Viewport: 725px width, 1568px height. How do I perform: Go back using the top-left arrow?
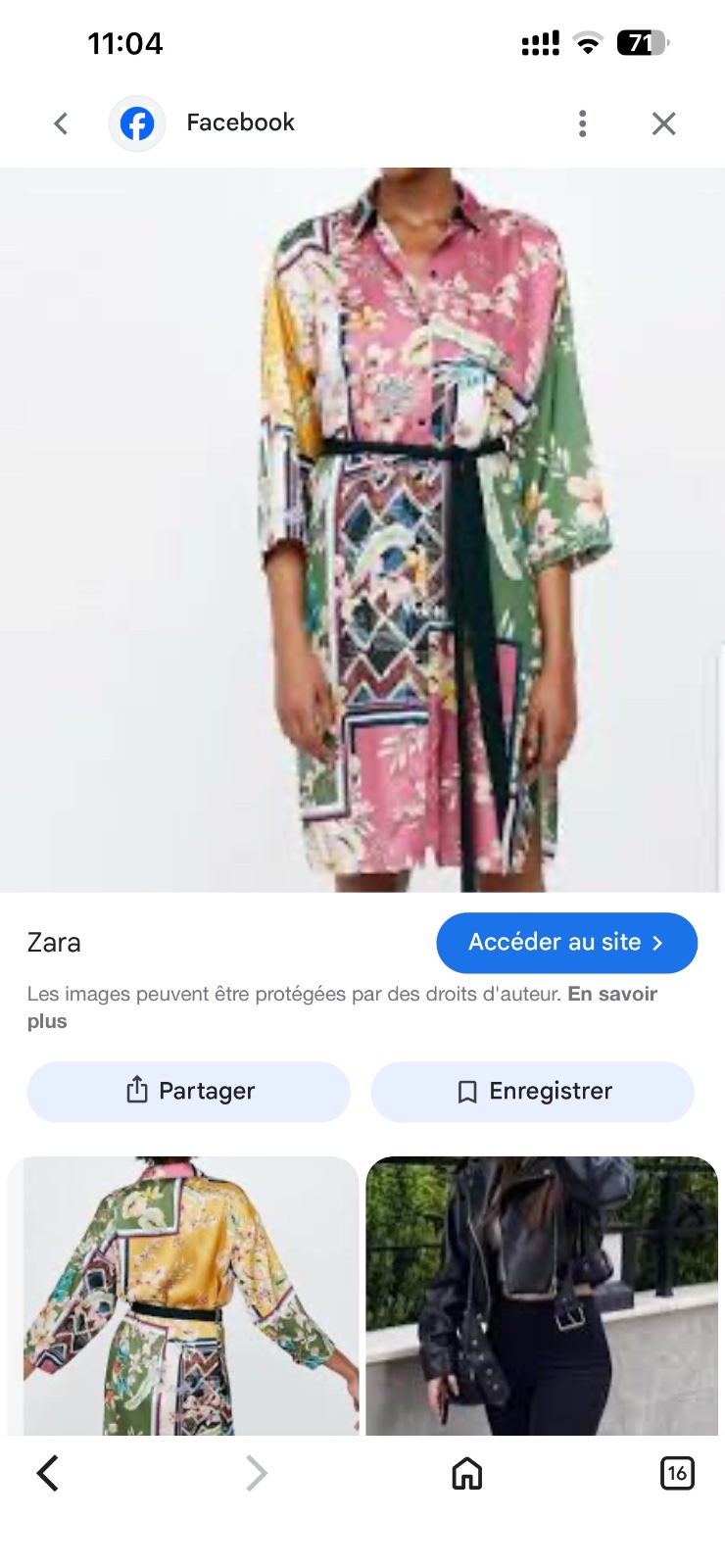pos(61,123)
